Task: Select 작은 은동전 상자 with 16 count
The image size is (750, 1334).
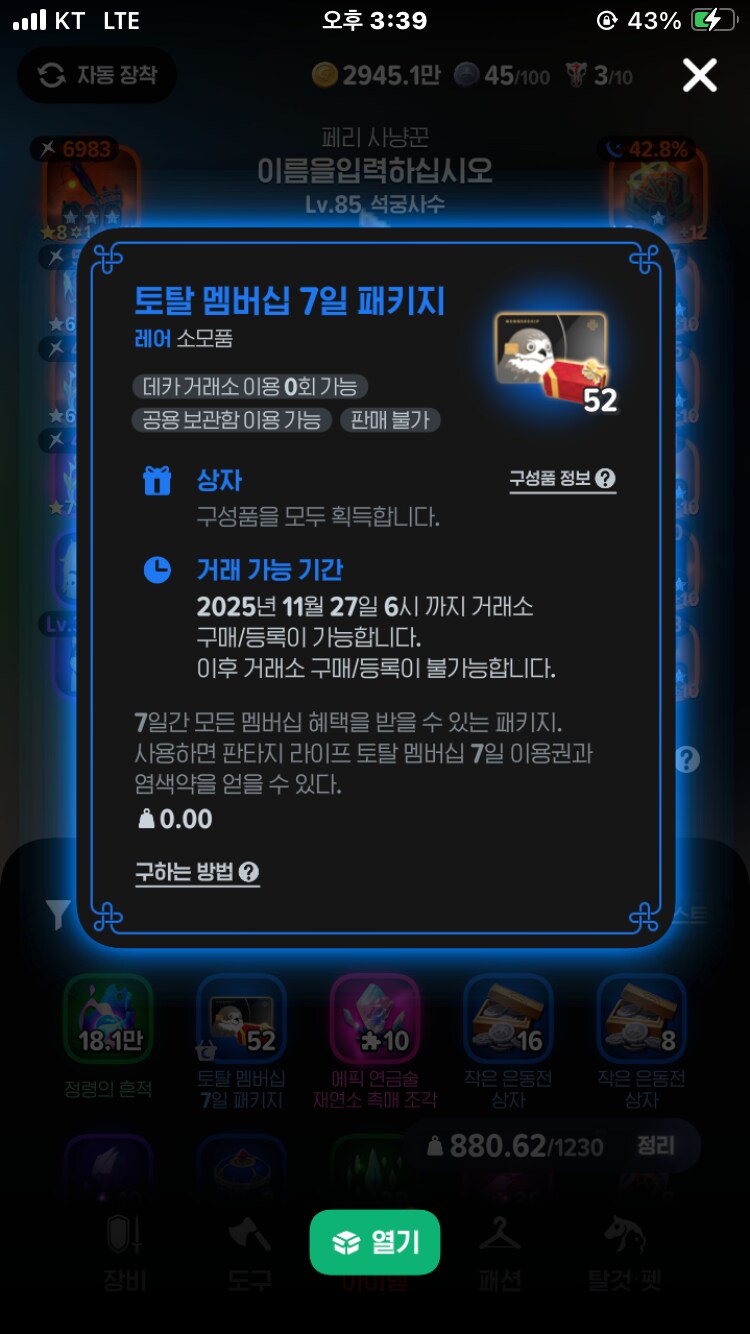Action: tap(508, 1019)
